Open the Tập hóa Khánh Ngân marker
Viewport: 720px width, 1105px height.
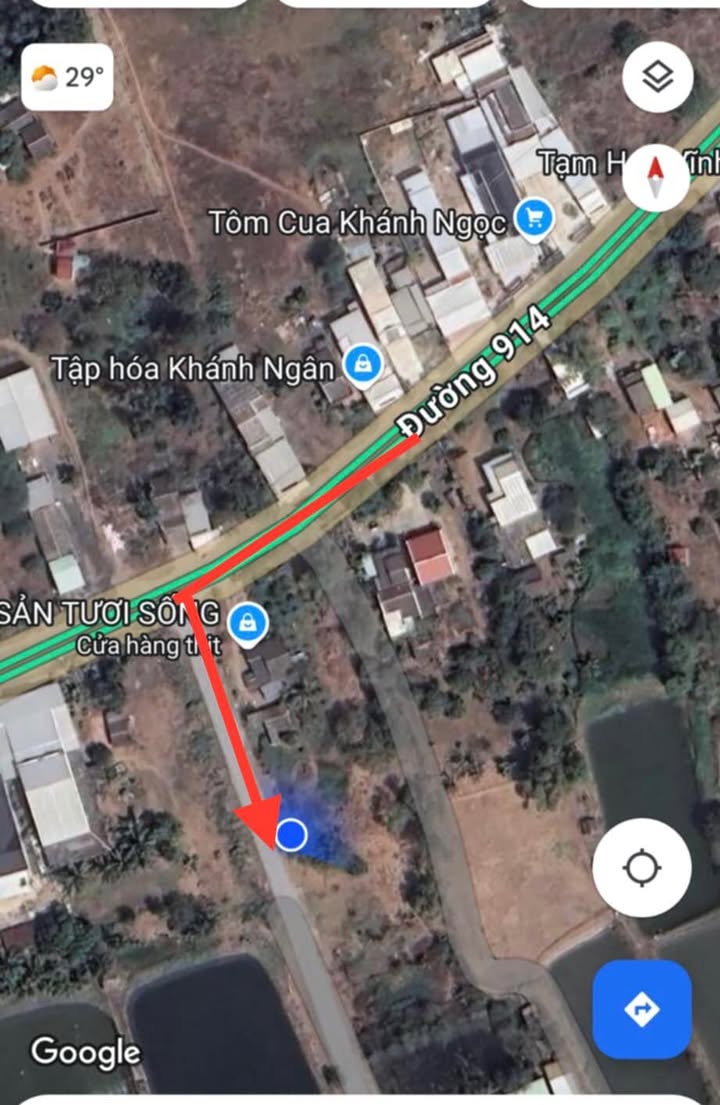click(361, 364)
